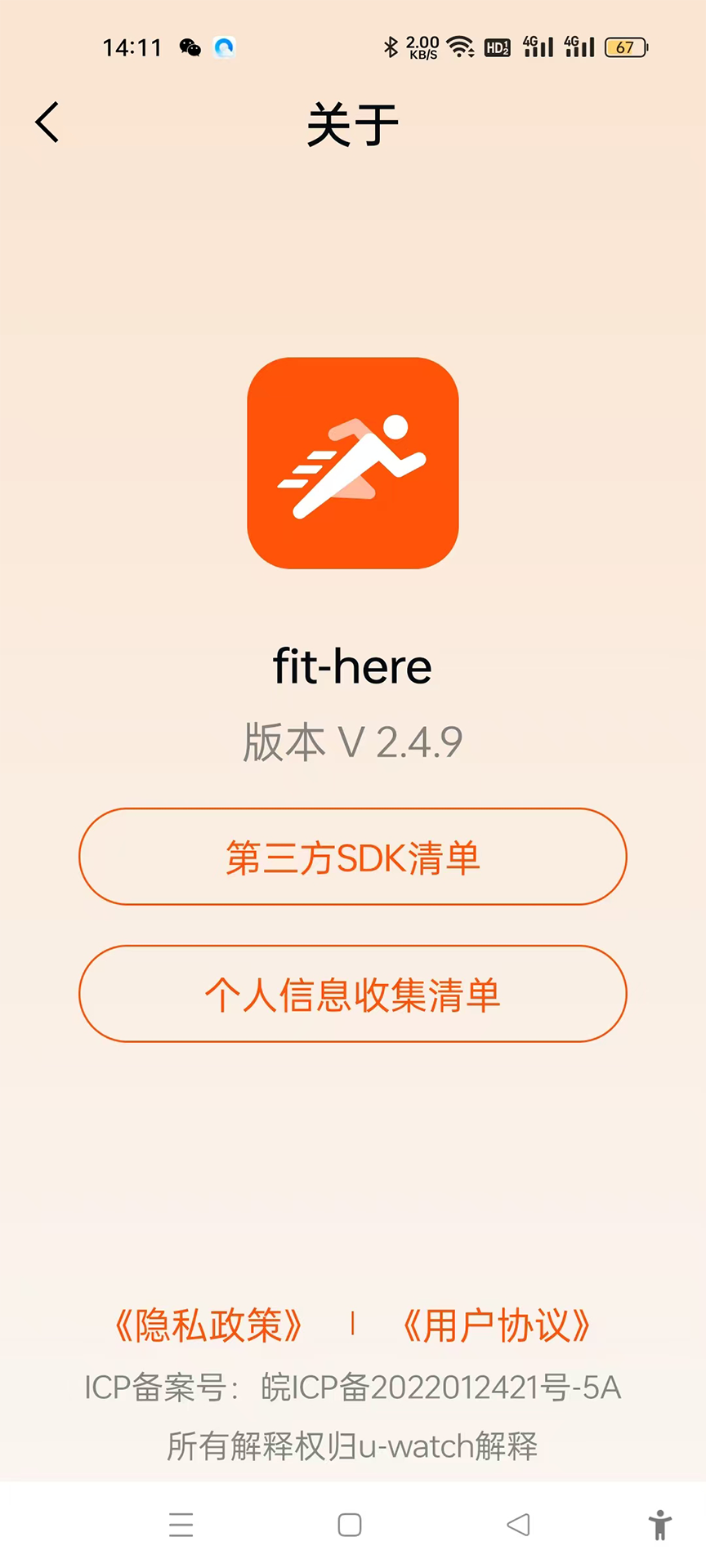Screen dimensions: 706x1568
Task: Tap the ICP备案号 registration text
Action: 352,1387
